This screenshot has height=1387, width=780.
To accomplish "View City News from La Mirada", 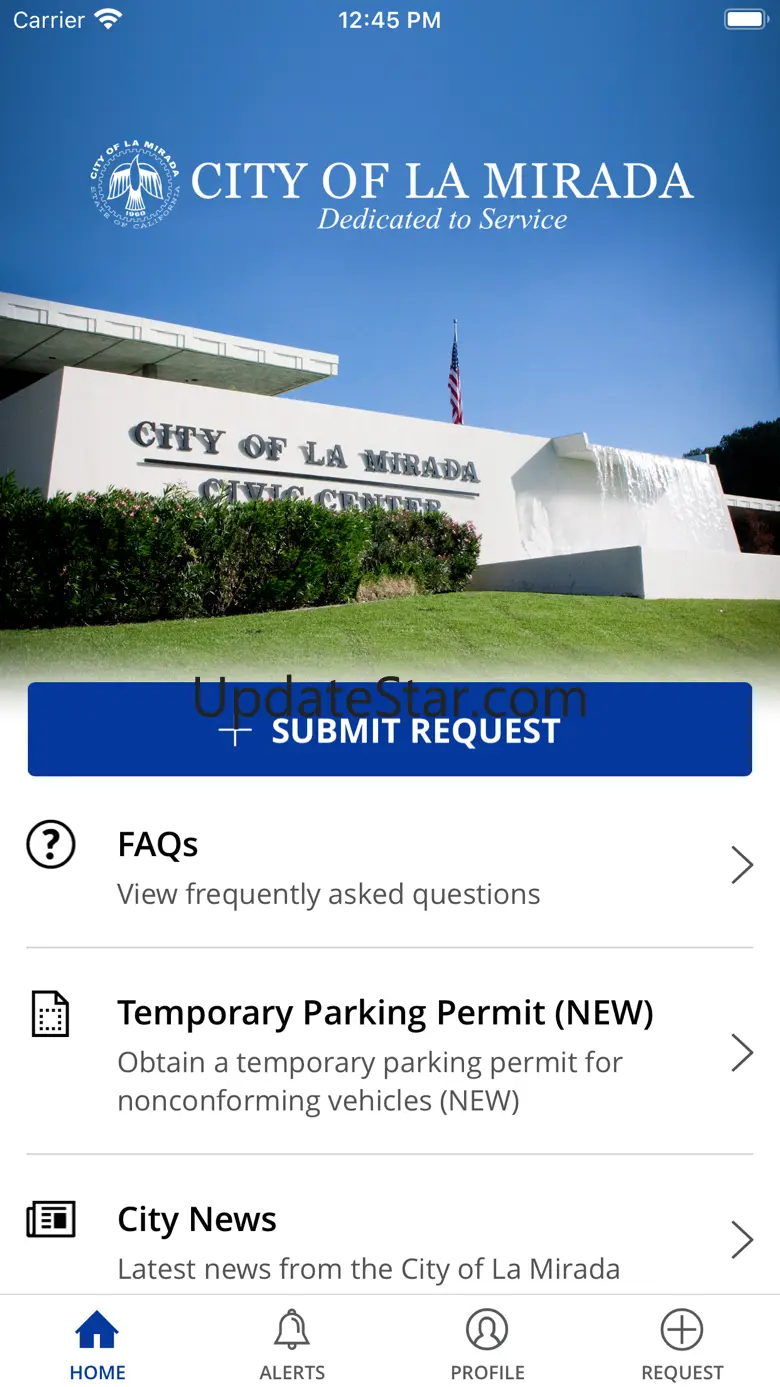I will [390, 1241].
